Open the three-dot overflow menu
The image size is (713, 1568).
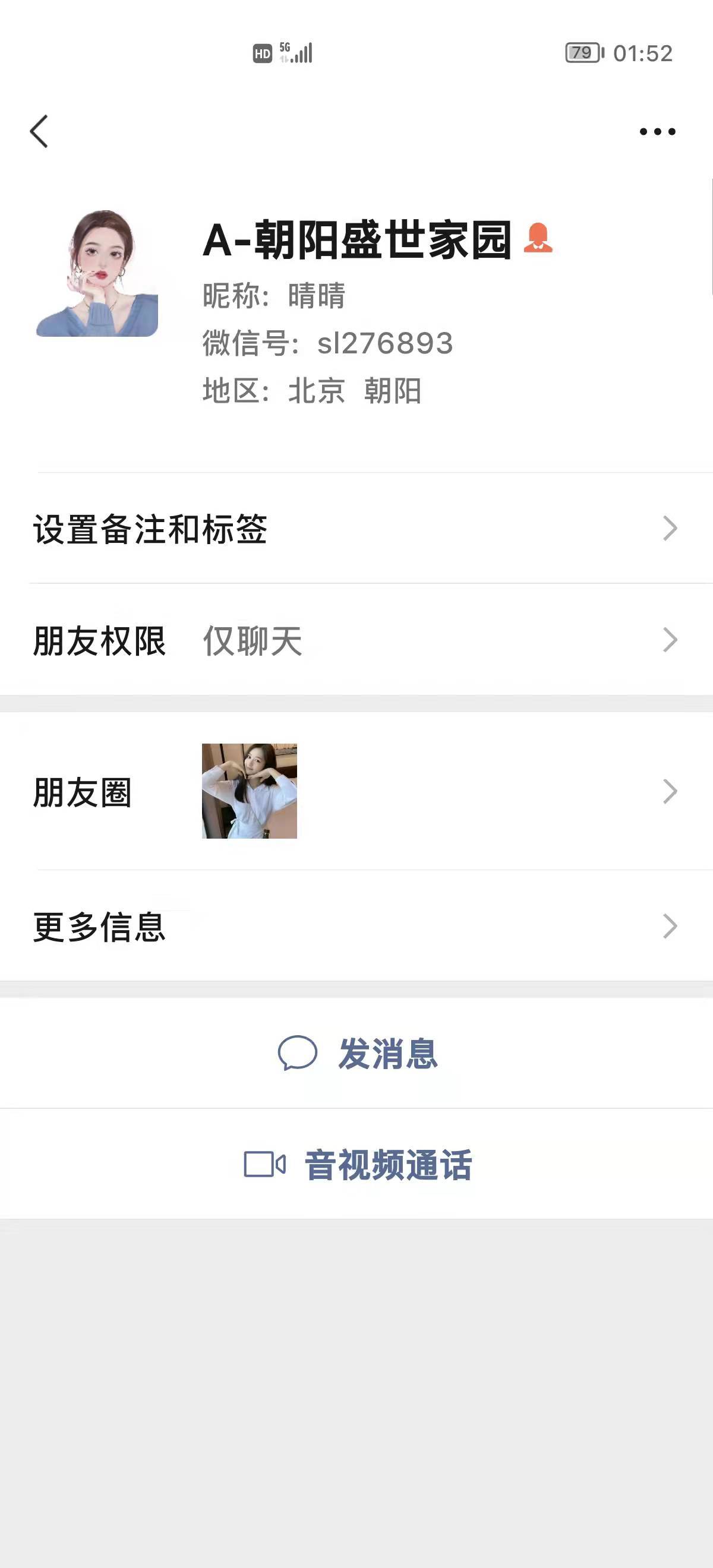(657, 131)
